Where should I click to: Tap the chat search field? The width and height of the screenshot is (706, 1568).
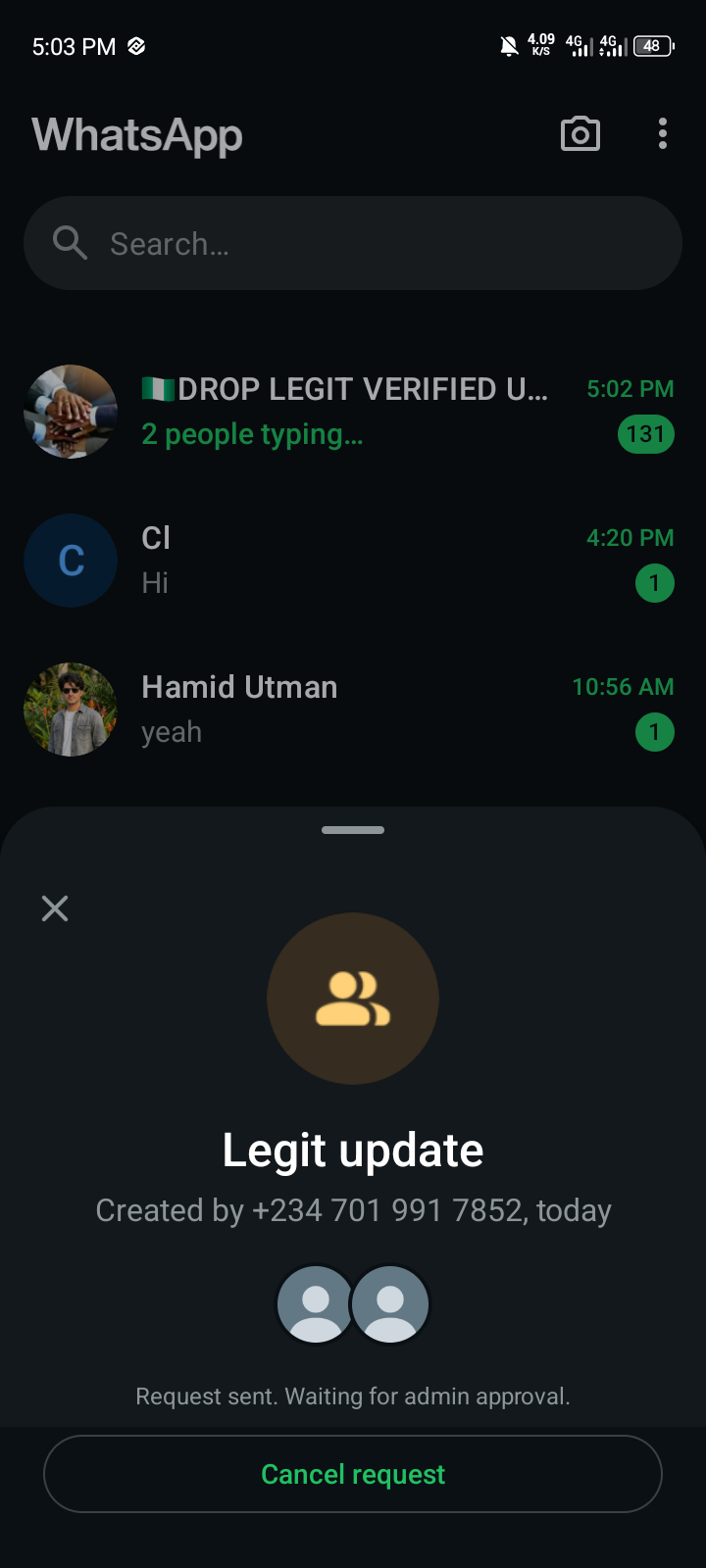point(353,243)
